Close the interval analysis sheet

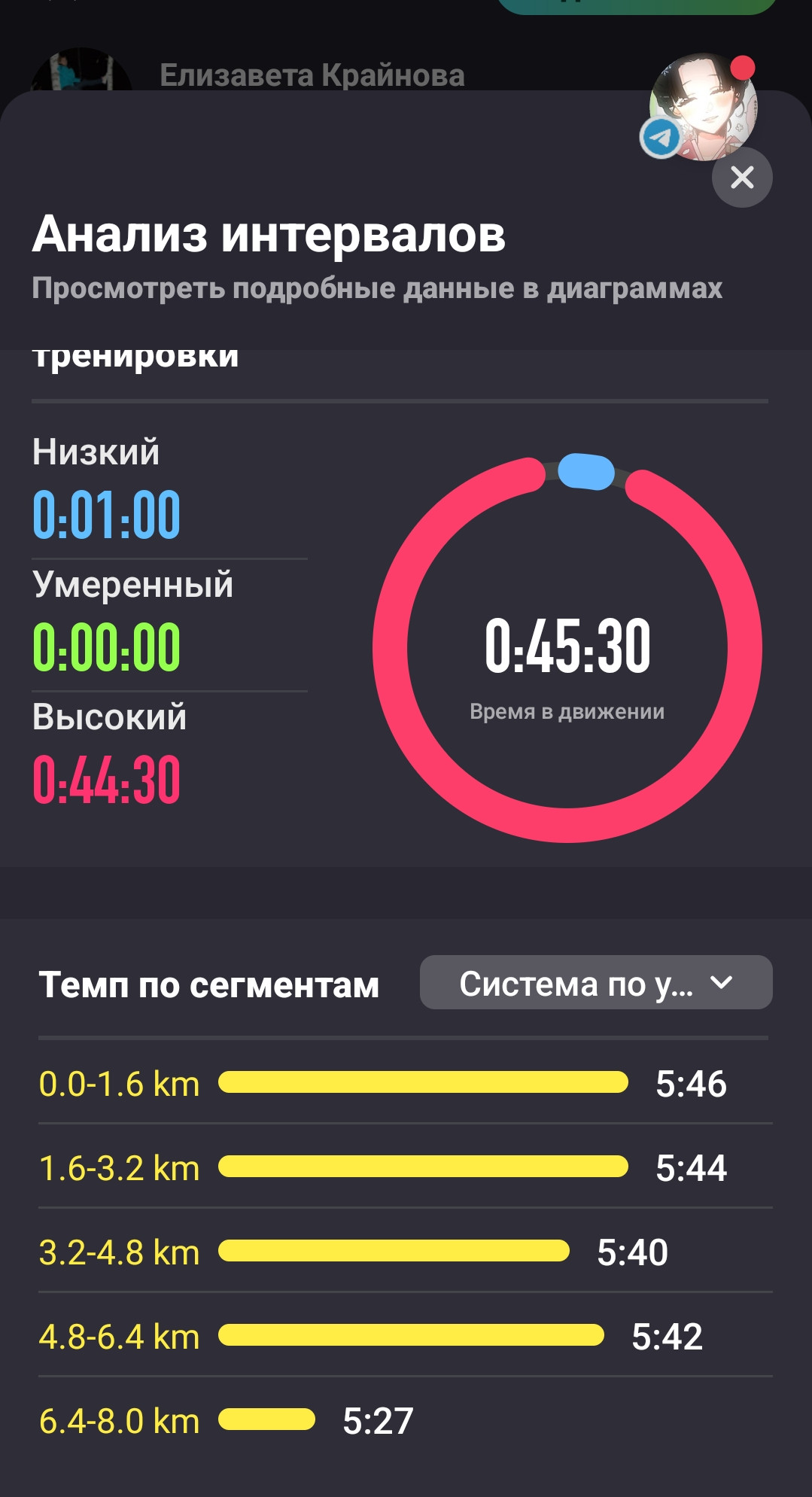(x=742, y=178)
